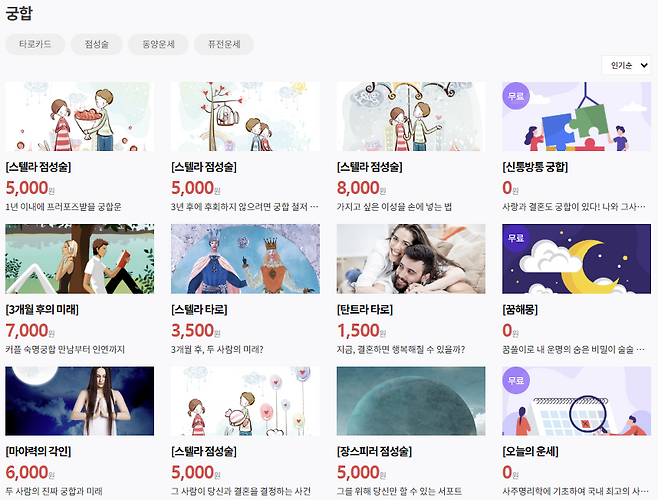Open the 3년 후에 후회하지 않으려면 card
The width and height of the screenshot is (658, 500).
(245, 116)
